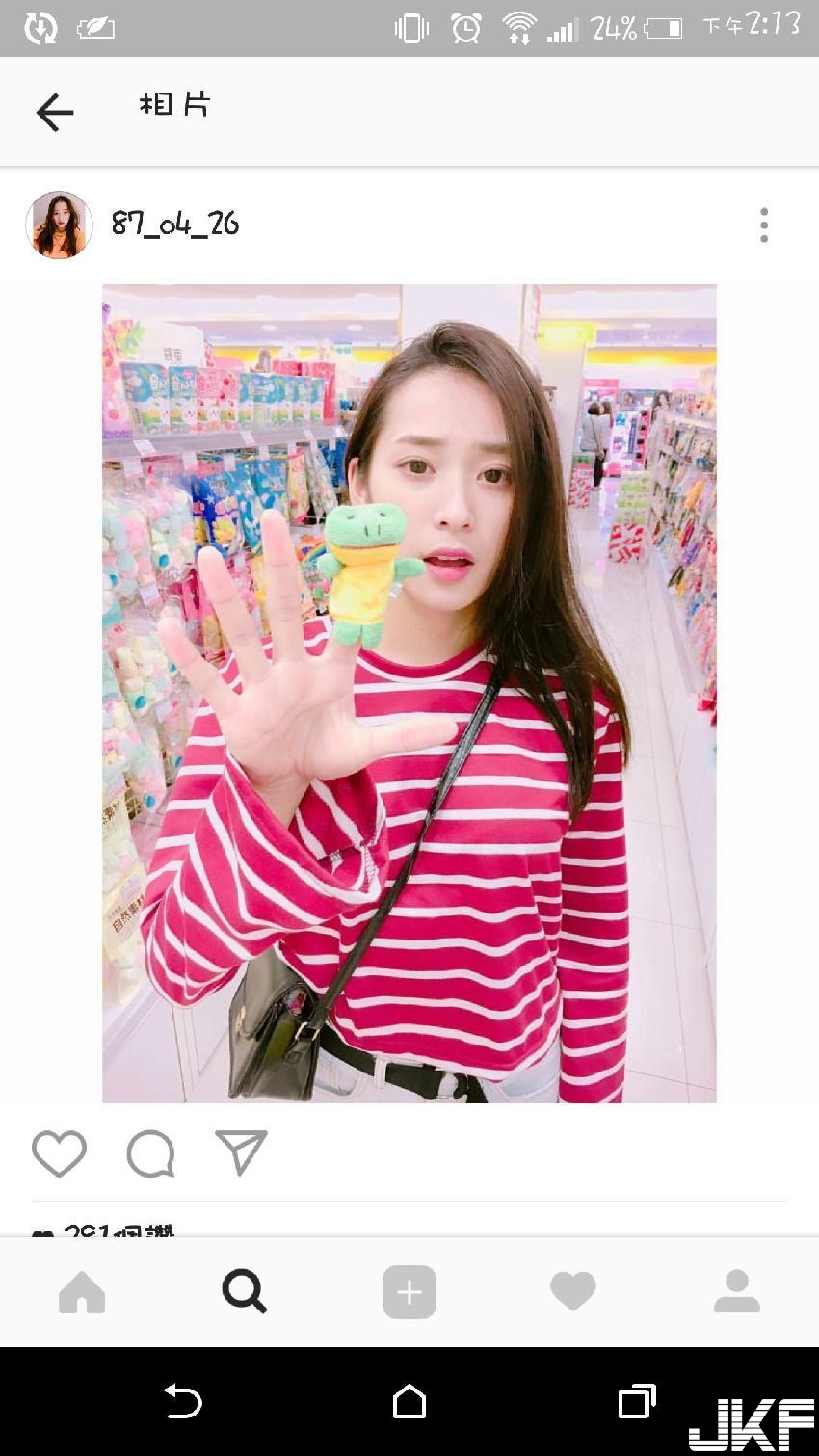Open the post overflow menu
The width and height of the screenshot is (819, 1456).
coord(763,225)
